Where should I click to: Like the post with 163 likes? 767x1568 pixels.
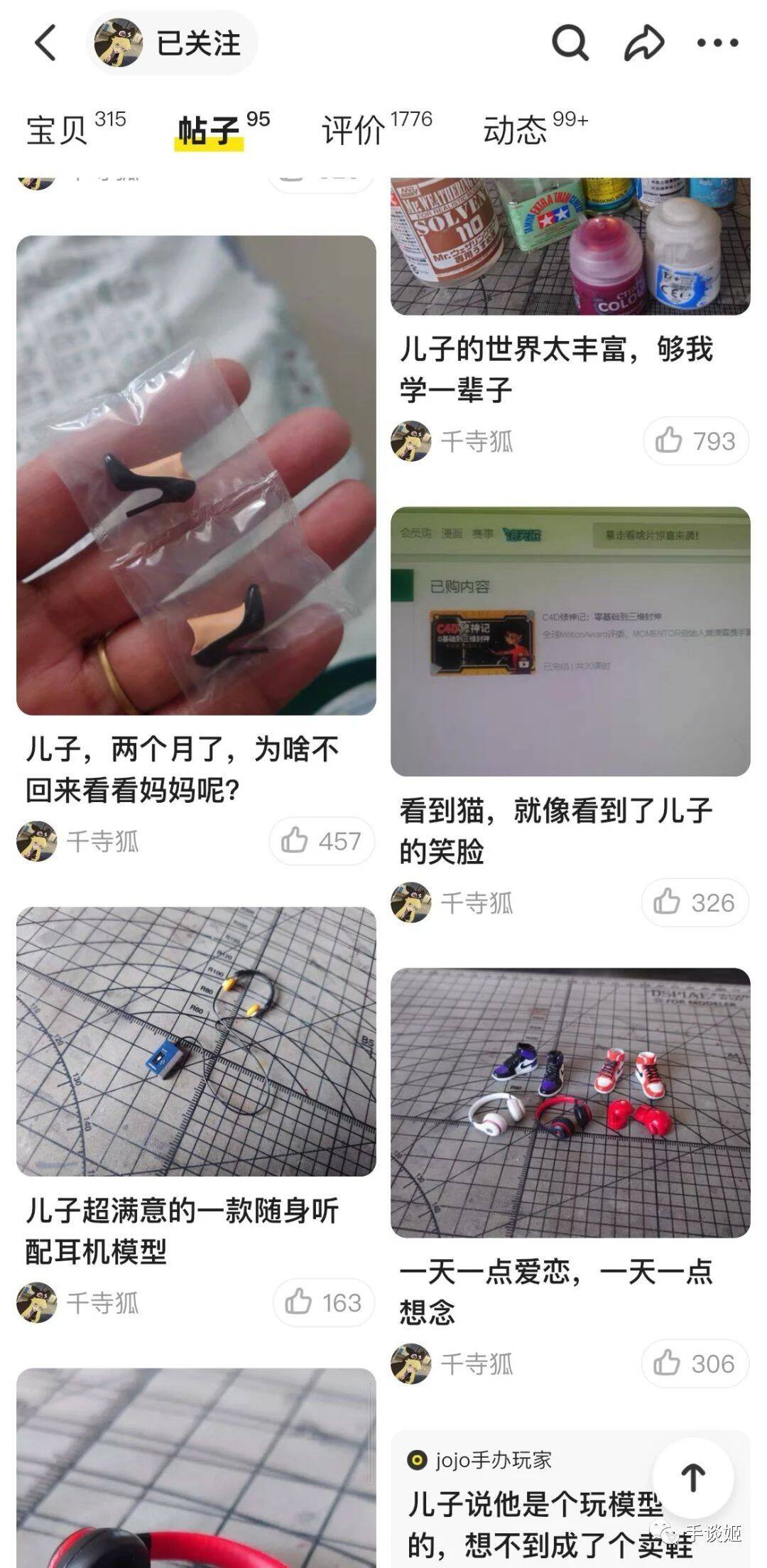click(324, 1303)
